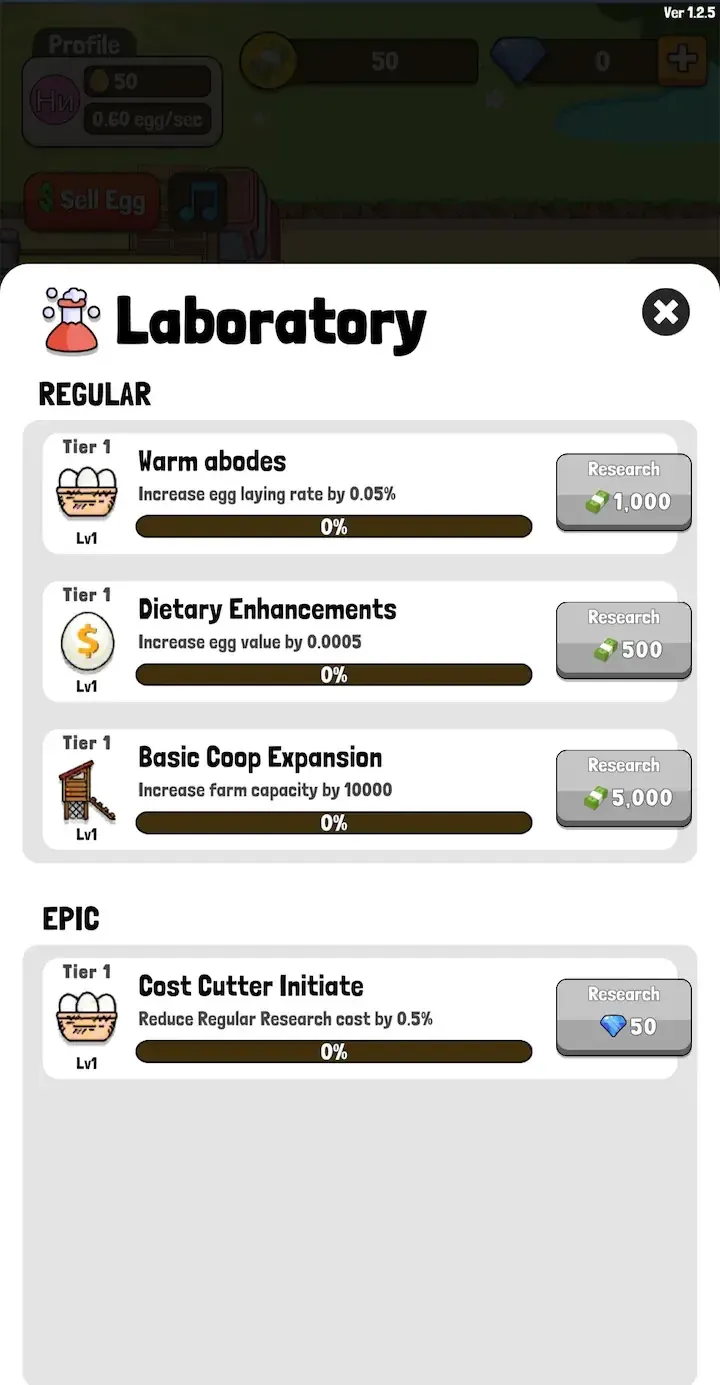This screenshot has width=720, height=1385.
Task: Tap the plus button to buy diamonds
Action: point(682,60)
